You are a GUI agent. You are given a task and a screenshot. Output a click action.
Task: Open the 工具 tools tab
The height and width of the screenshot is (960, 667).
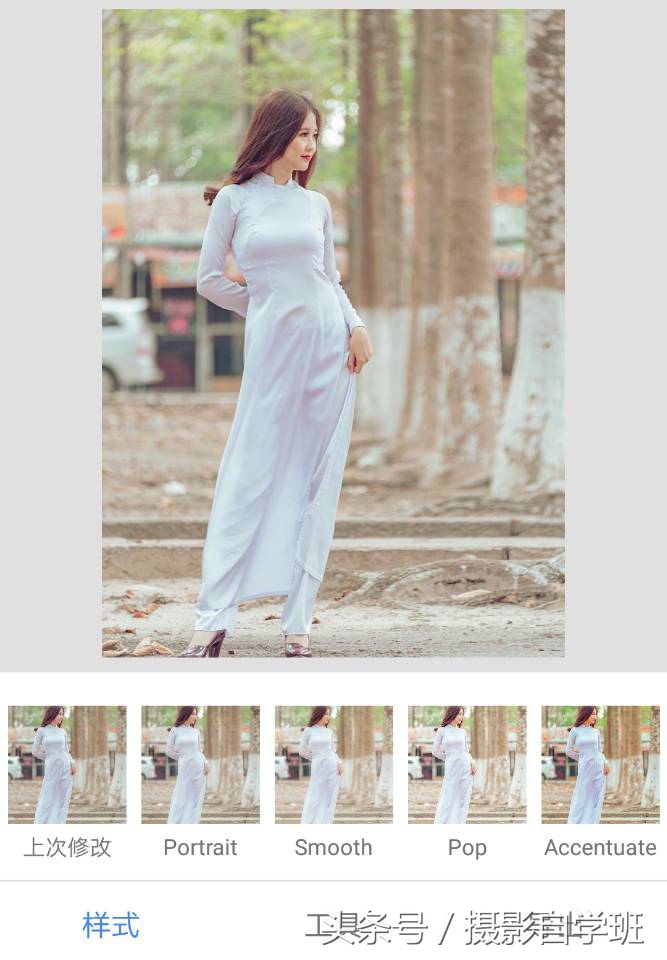pos(333,926)
